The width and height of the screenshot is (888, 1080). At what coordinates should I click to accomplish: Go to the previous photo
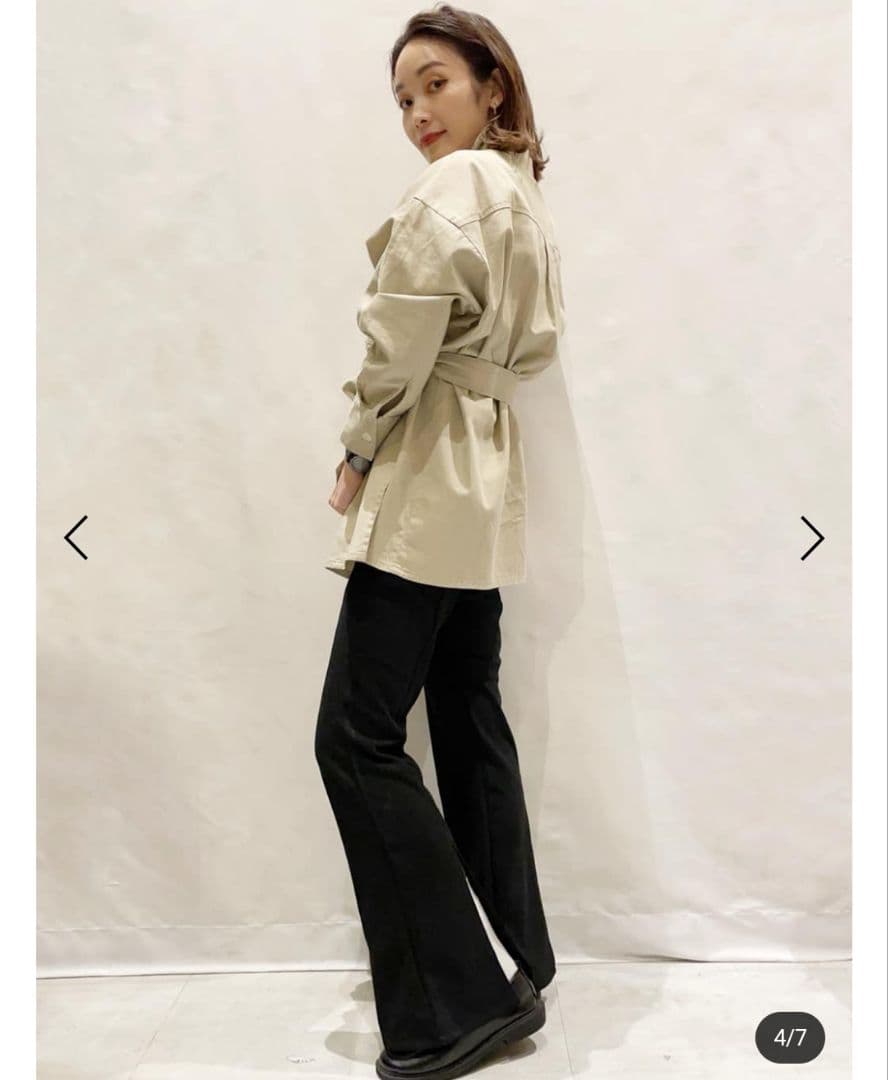[76, 538]
